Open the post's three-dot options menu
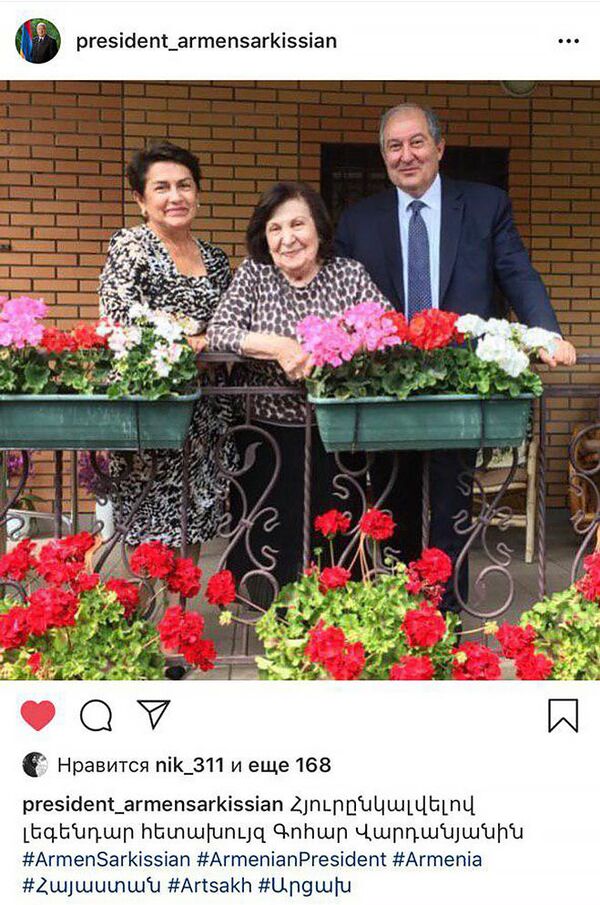This screenshot has height=905, width=600. tap(568, 41)
